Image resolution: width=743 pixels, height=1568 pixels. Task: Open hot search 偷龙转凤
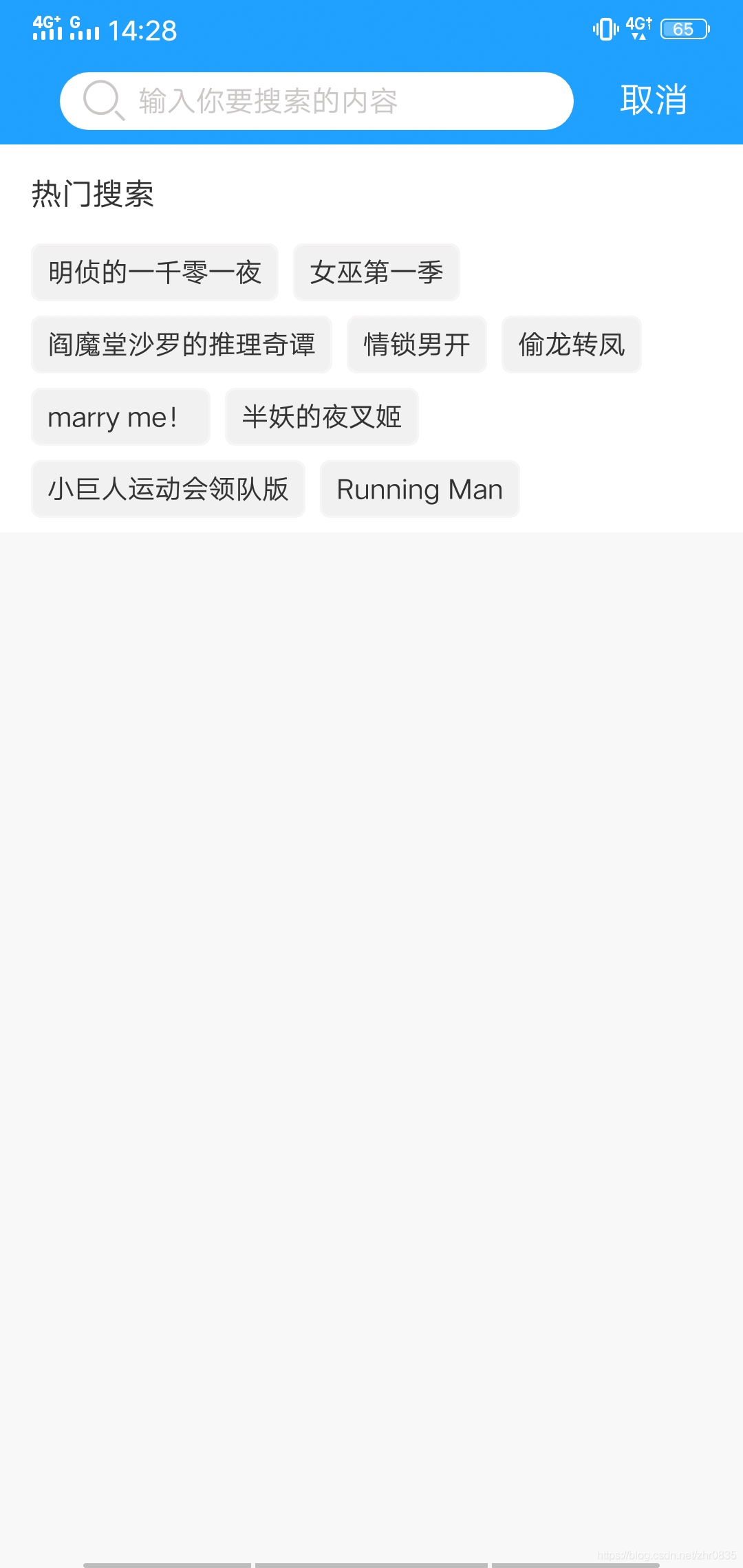click(x=572, y=345)
